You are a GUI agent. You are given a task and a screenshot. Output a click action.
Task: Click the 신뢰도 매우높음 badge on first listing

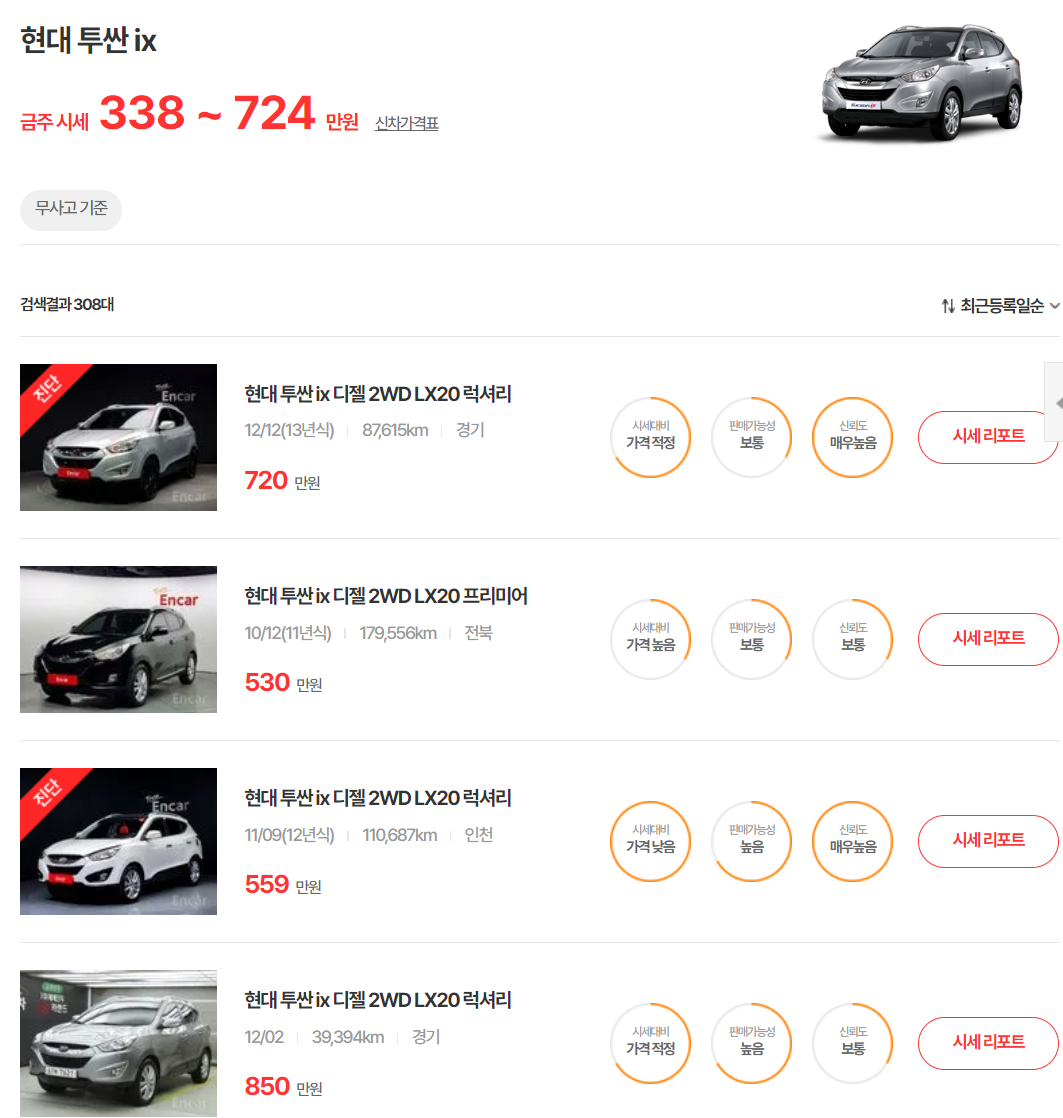[852, 437]
